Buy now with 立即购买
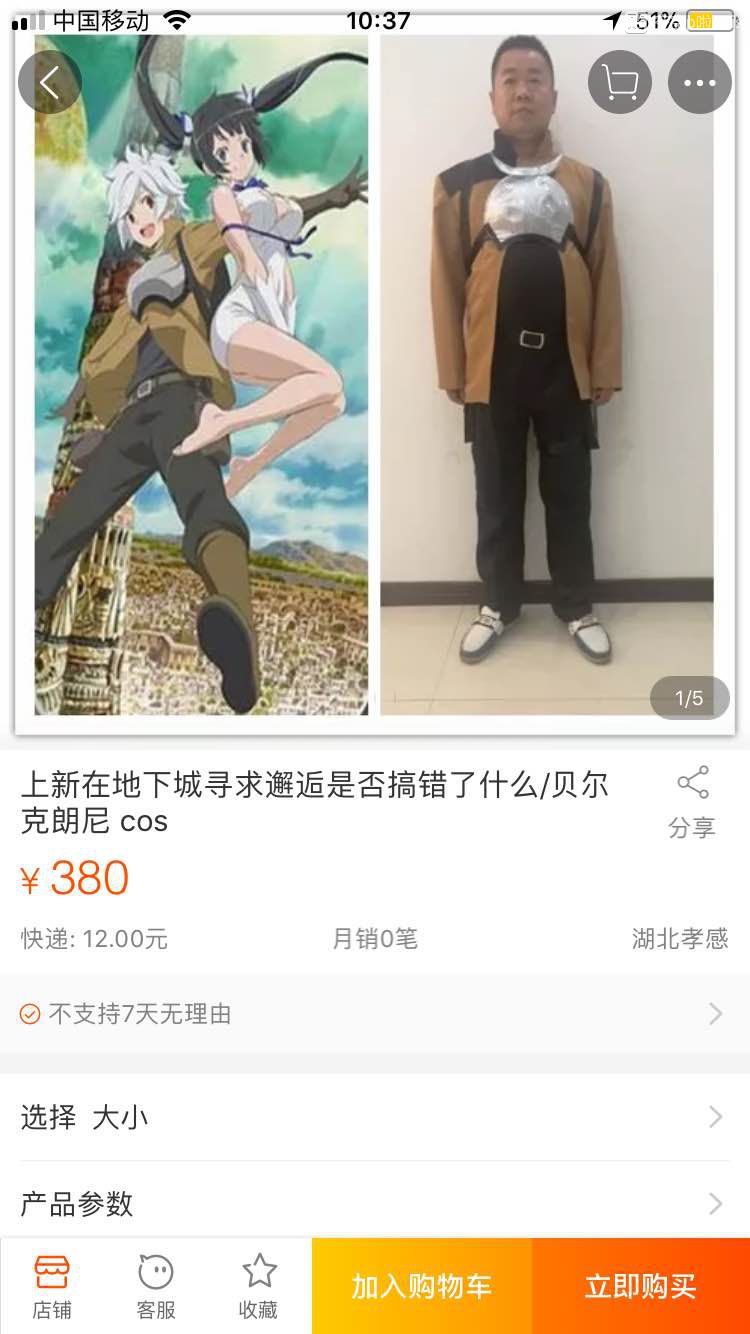Viewport: 750px width, 1334px height. click(x=641, y=1286)
